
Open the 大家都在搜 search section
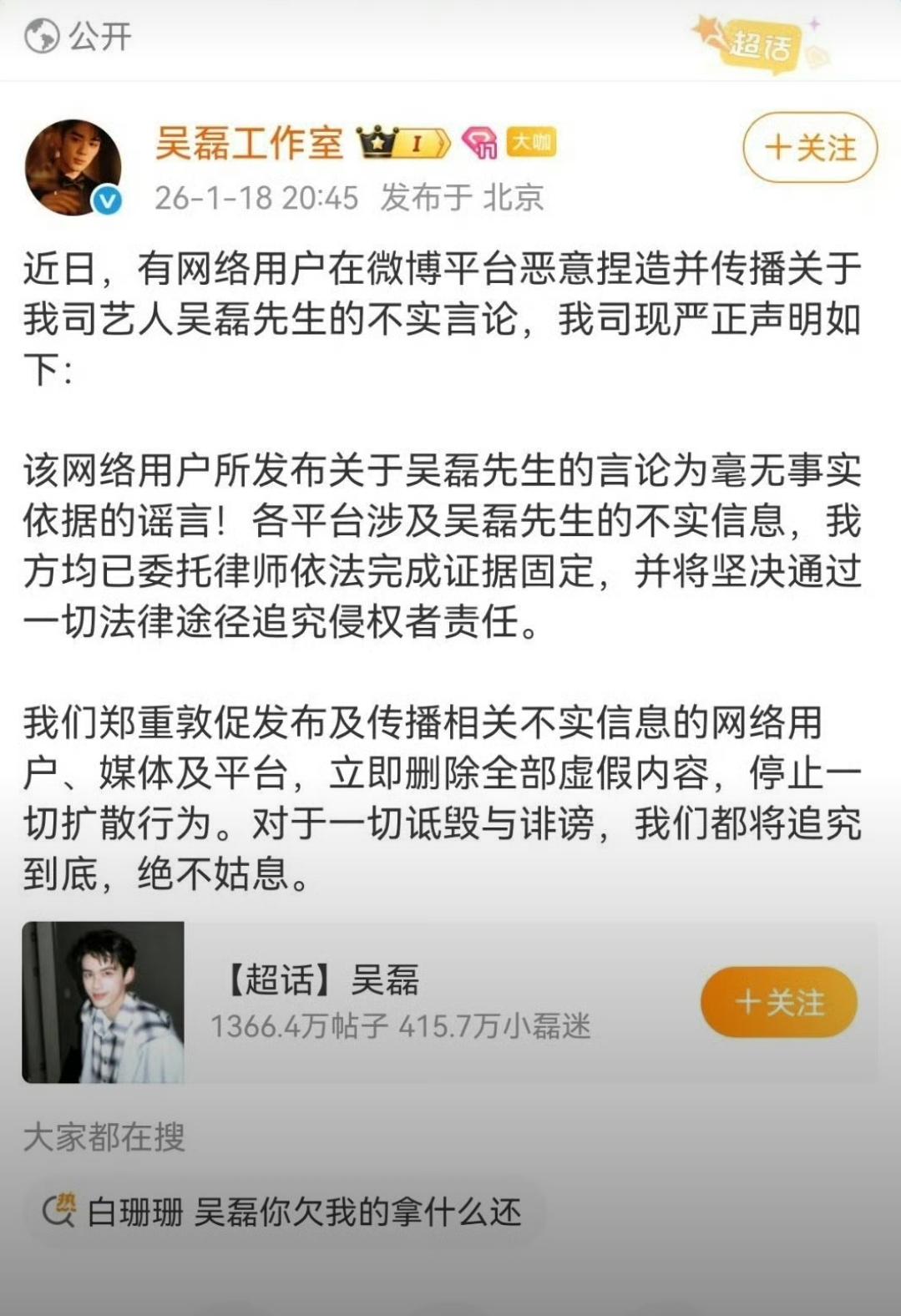point(106,1139)
